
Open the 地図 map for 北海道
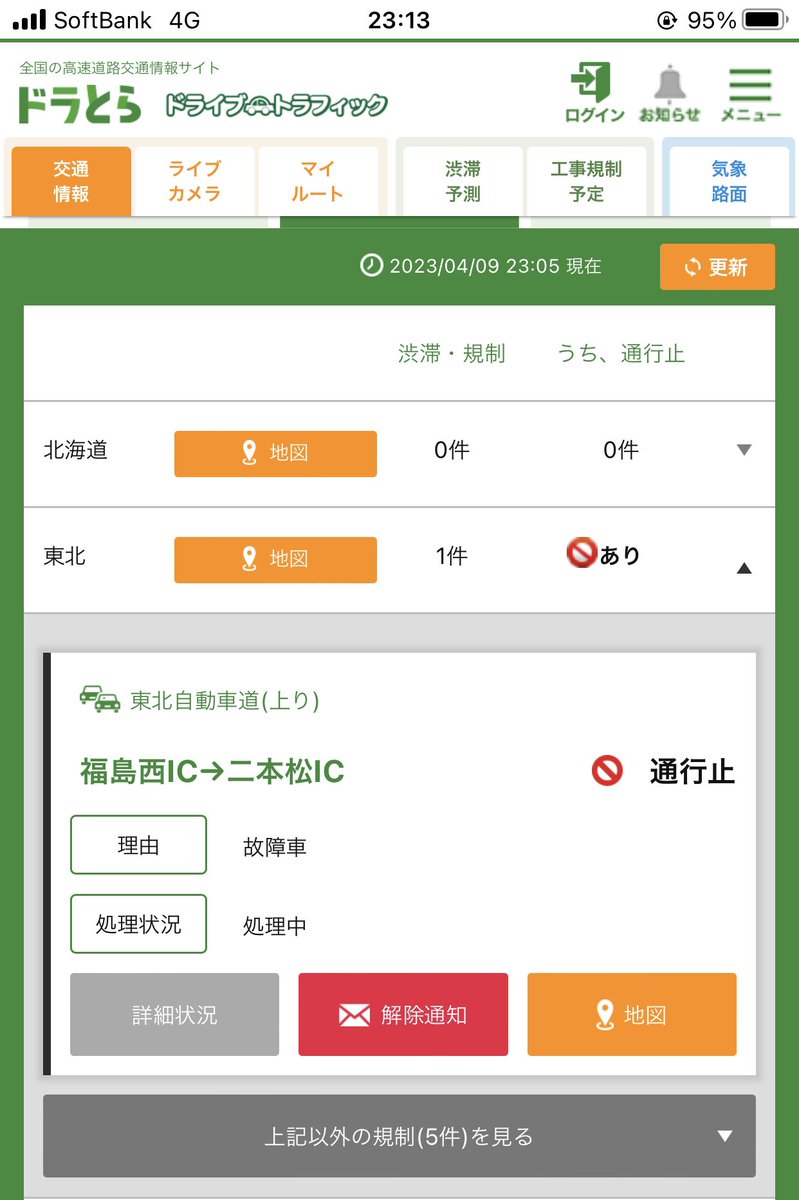[275, 453]
